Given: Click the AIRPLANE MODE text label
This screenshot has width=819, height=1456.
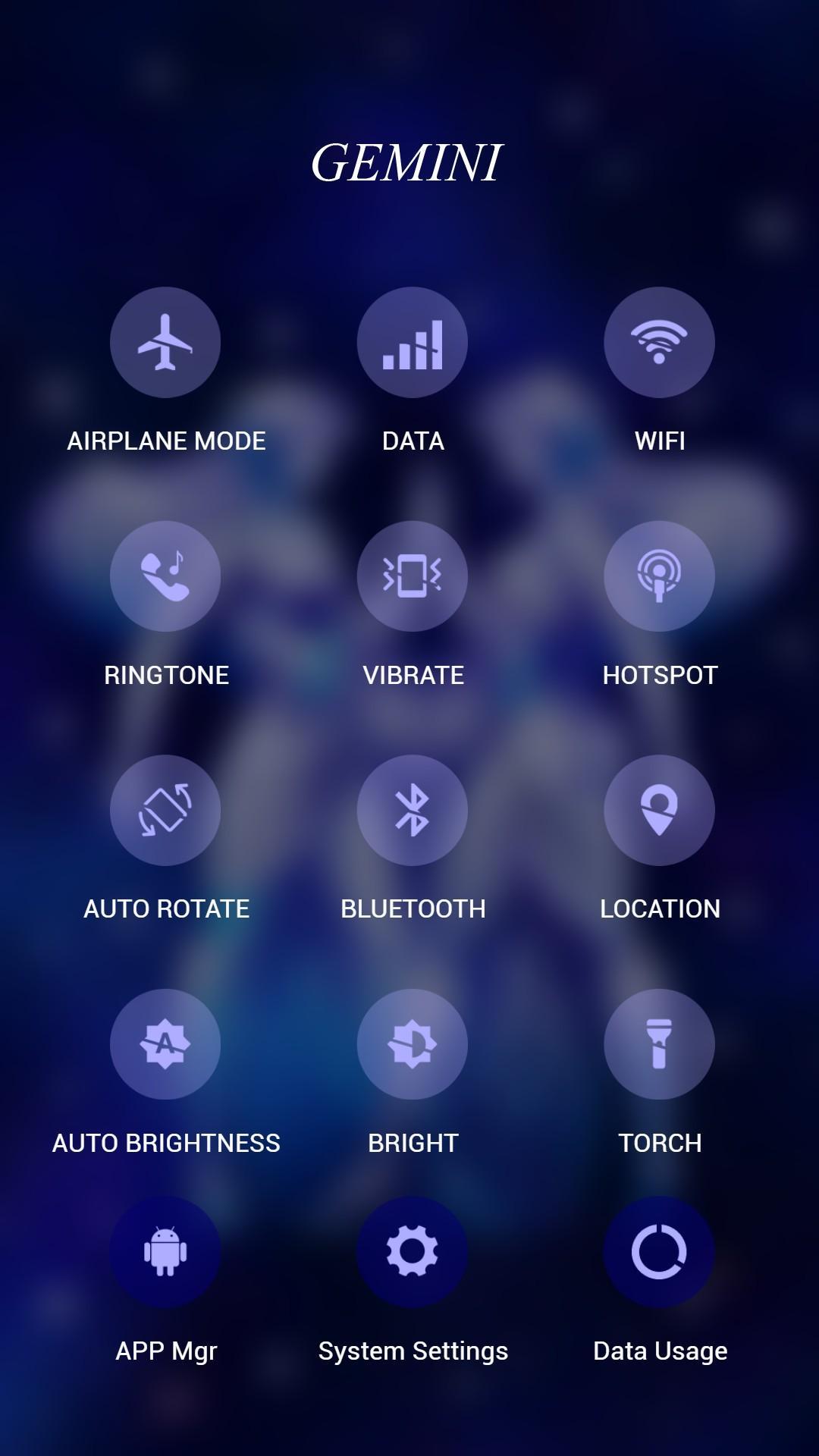Looking at the screenshot, I should 166,440.
